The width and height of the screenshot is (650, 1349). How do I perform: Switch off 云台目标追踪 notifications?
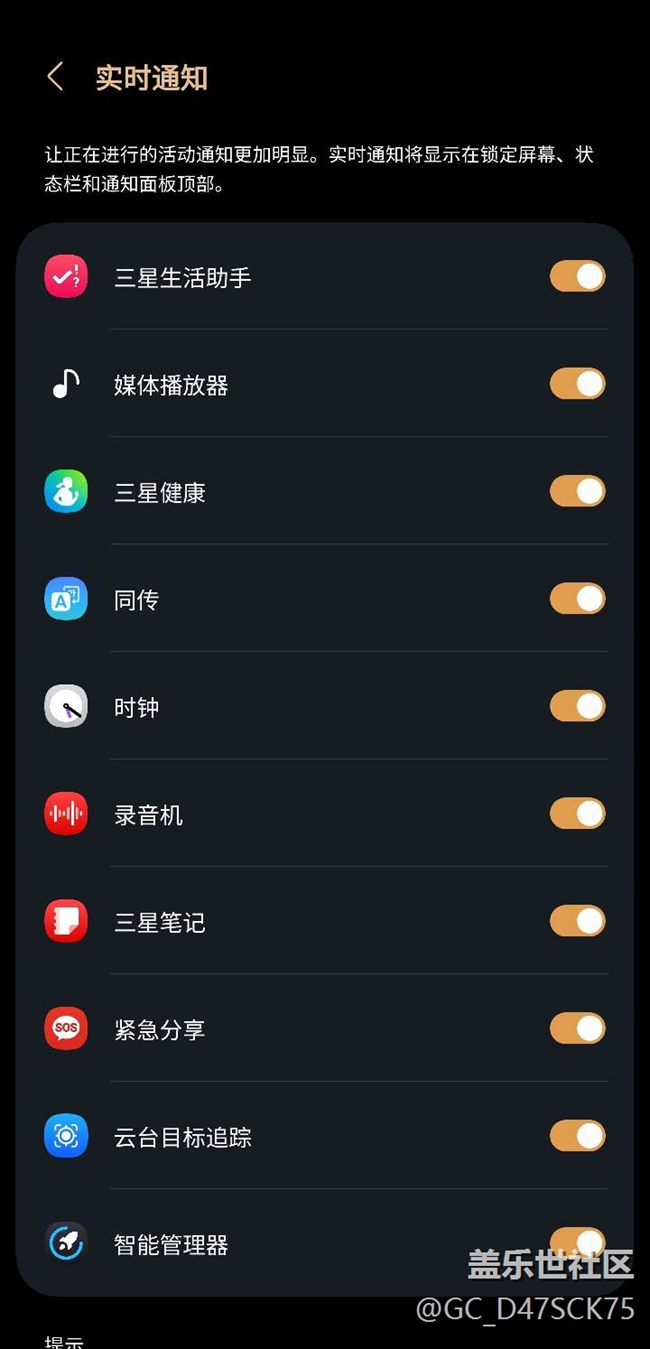(577, 1136)
